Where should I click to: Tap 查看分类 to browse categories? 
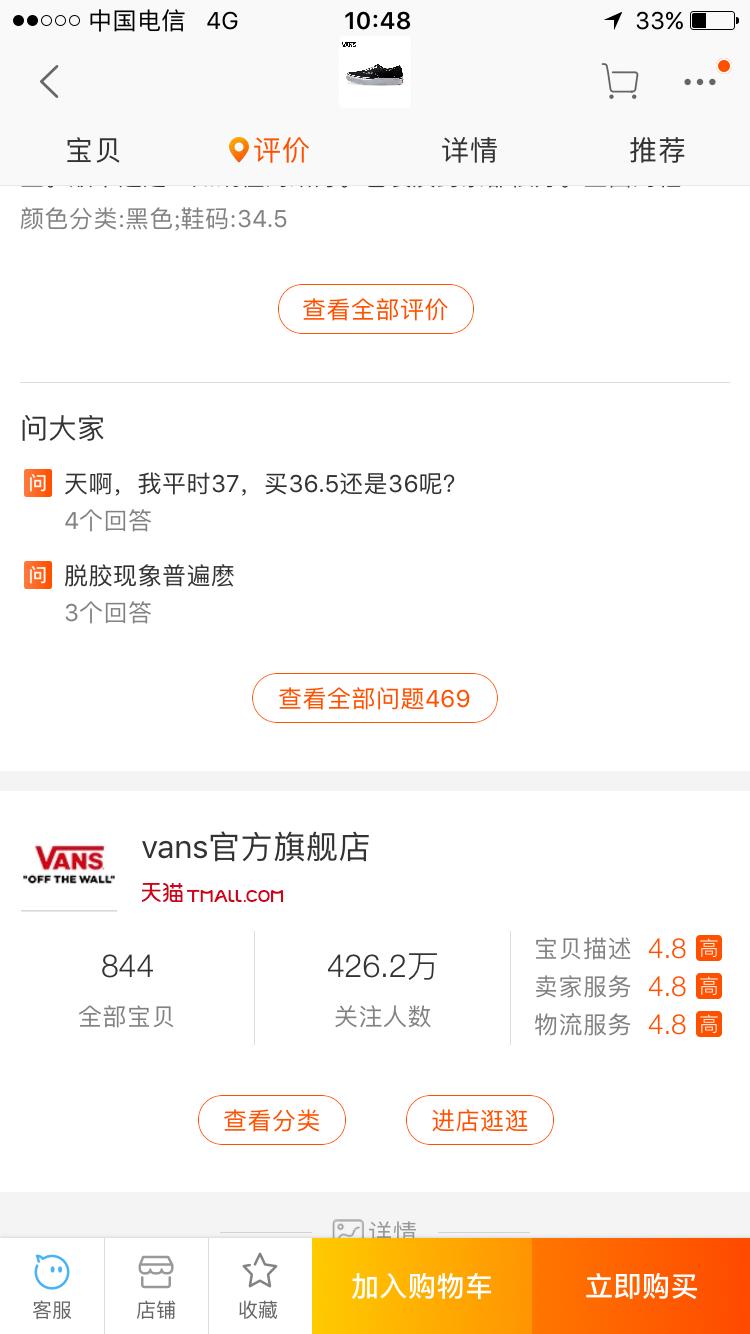[271, 1120]
